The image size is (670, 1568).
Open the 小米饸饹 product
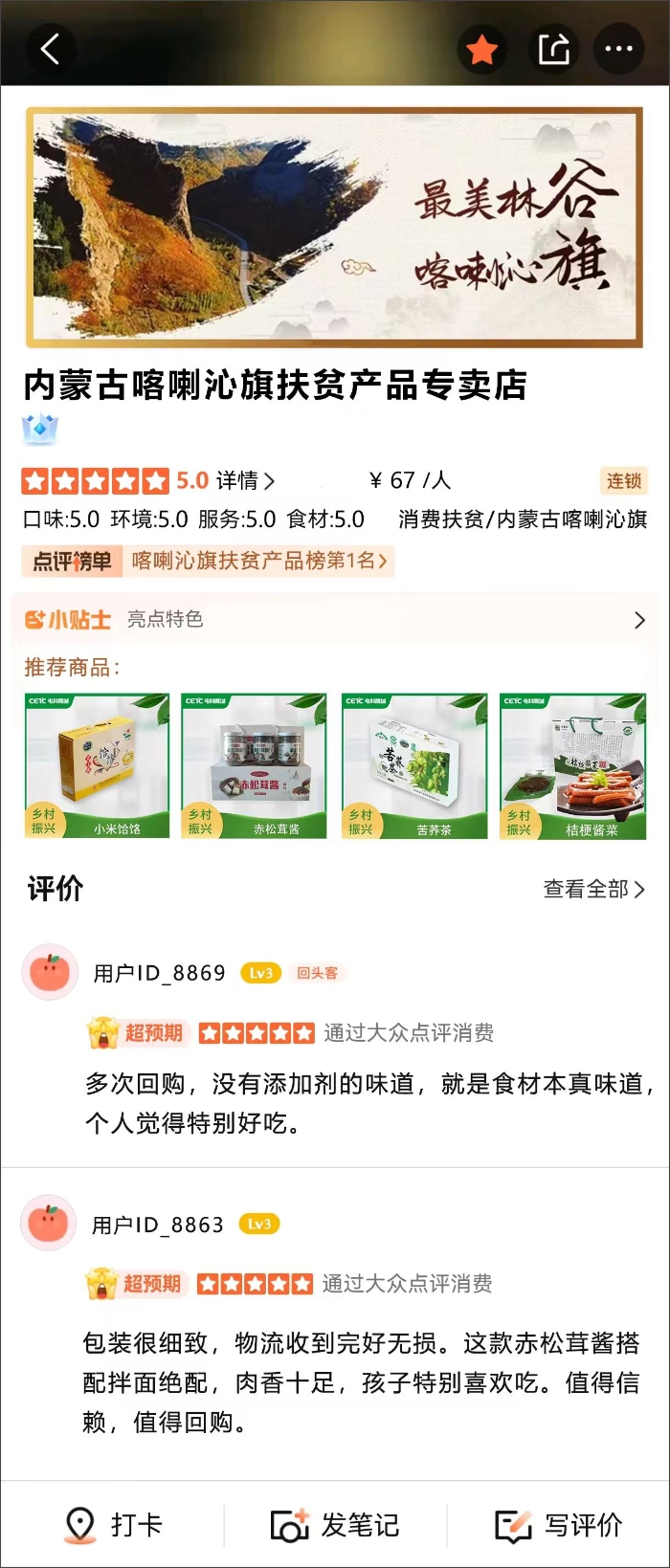tap(97, 766)
